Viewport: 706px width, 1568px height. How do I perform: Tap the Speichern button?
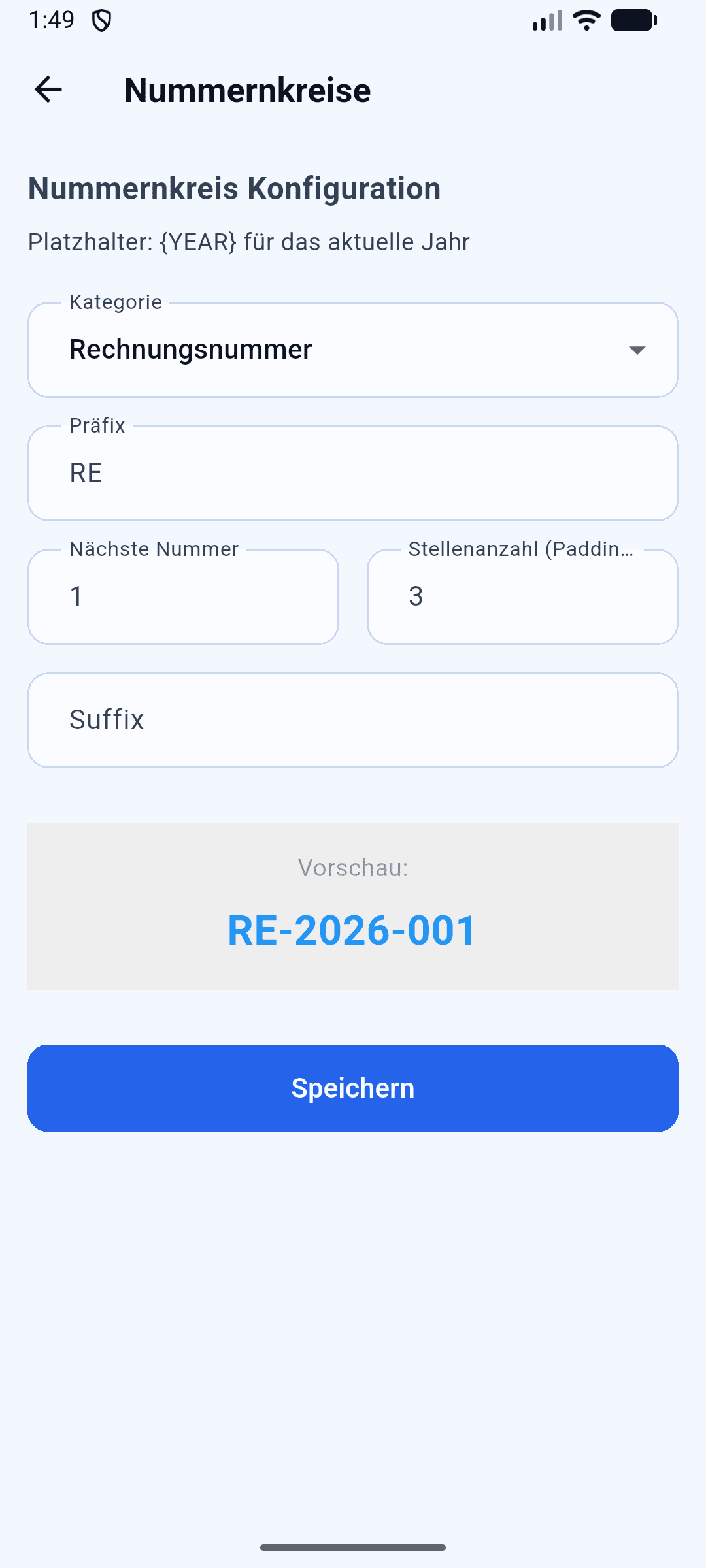click(x=353, y=1087)
